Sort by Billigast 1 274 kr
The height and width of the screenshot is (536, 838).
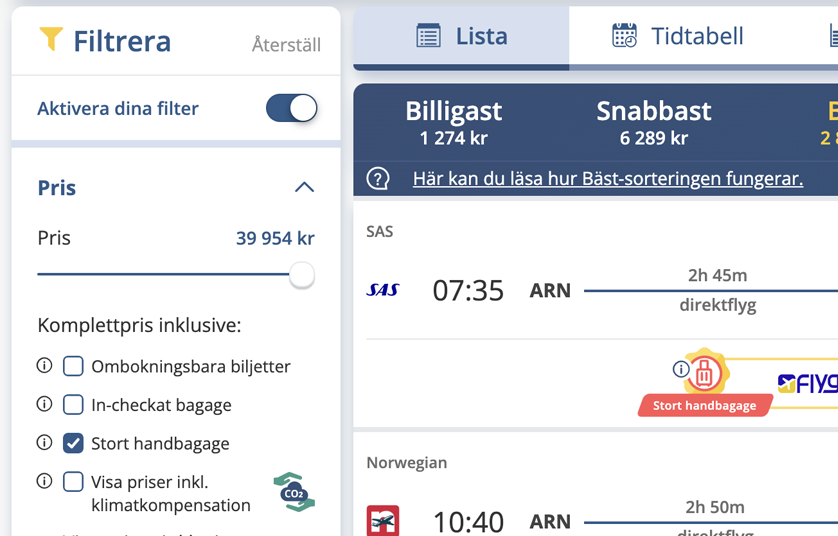point(453,123)
